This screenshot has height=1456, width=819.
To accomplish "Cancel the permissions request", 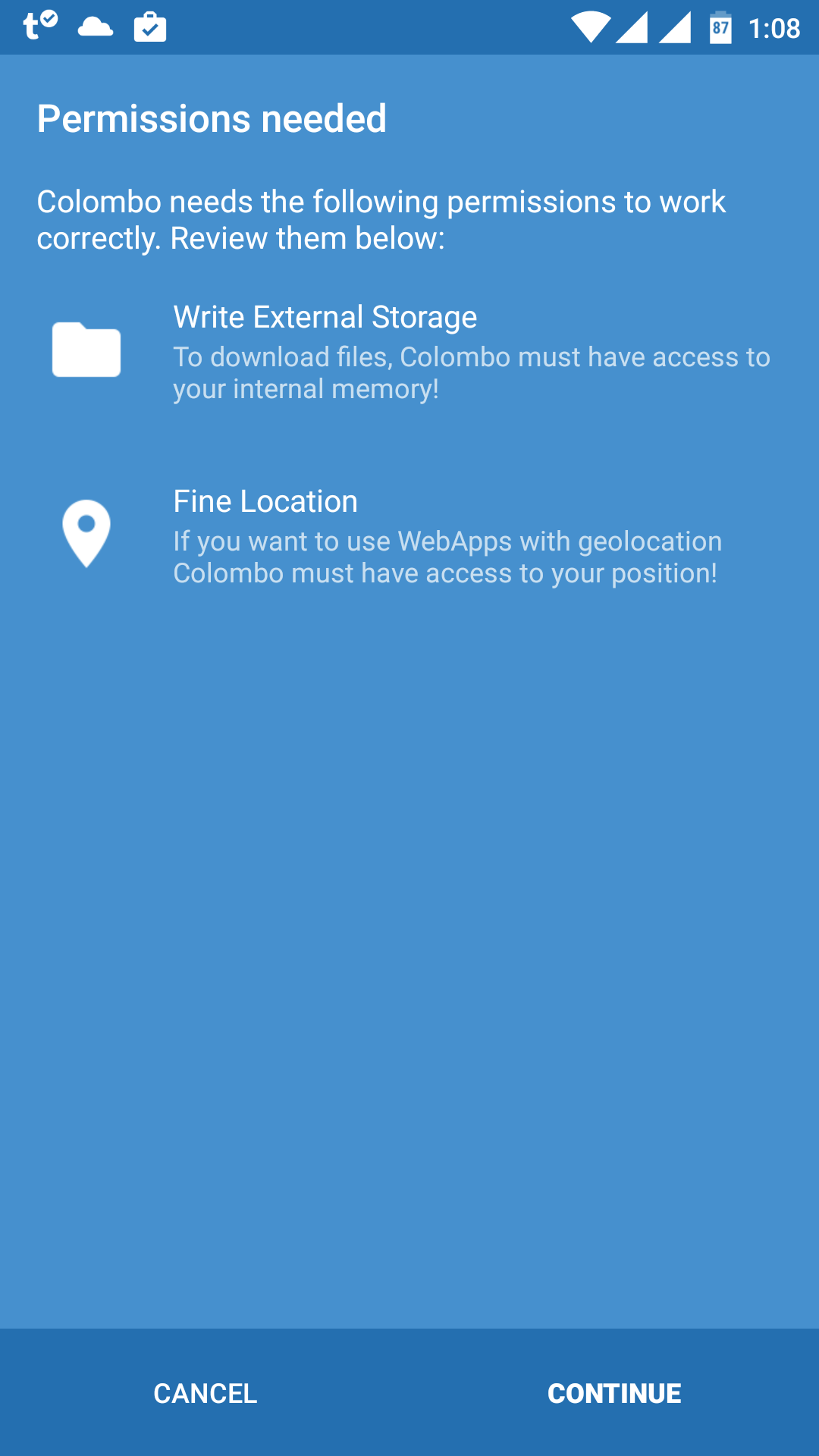I will (x=205, y=1393).
